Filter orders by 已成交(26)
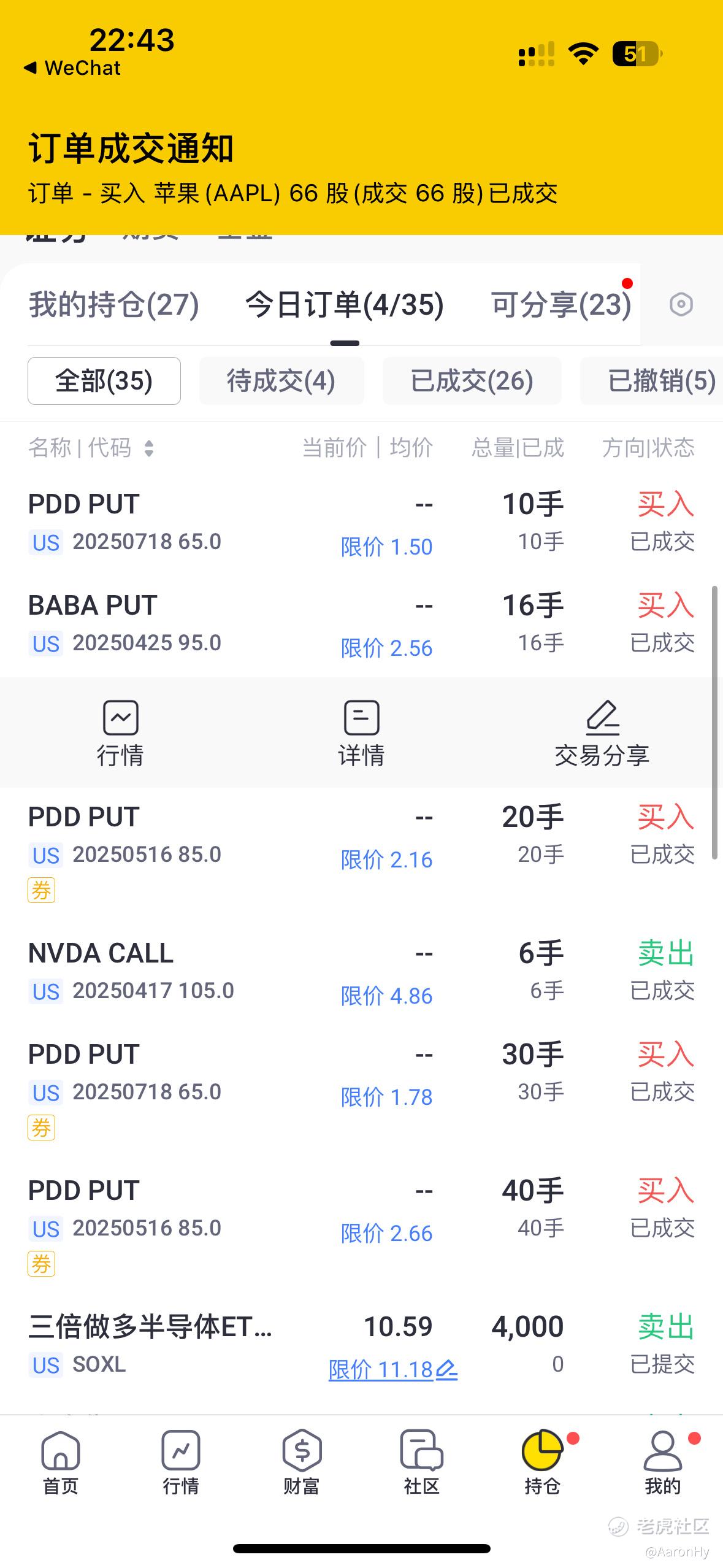Viewport: 723px width, 1568px height. 472,381
